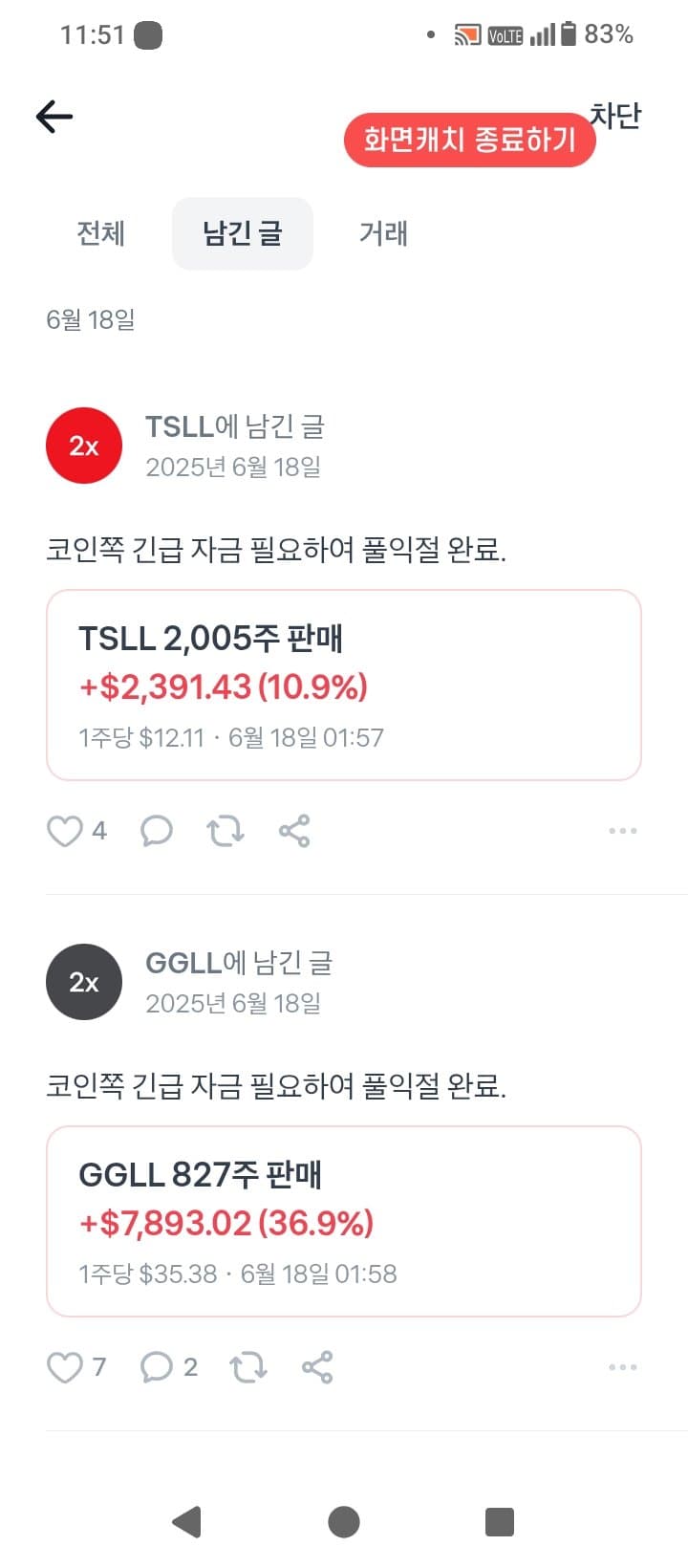Stop screen capture with 화면캐치 종료하기
688x1568 pixels.
click(x=469, y=141)
